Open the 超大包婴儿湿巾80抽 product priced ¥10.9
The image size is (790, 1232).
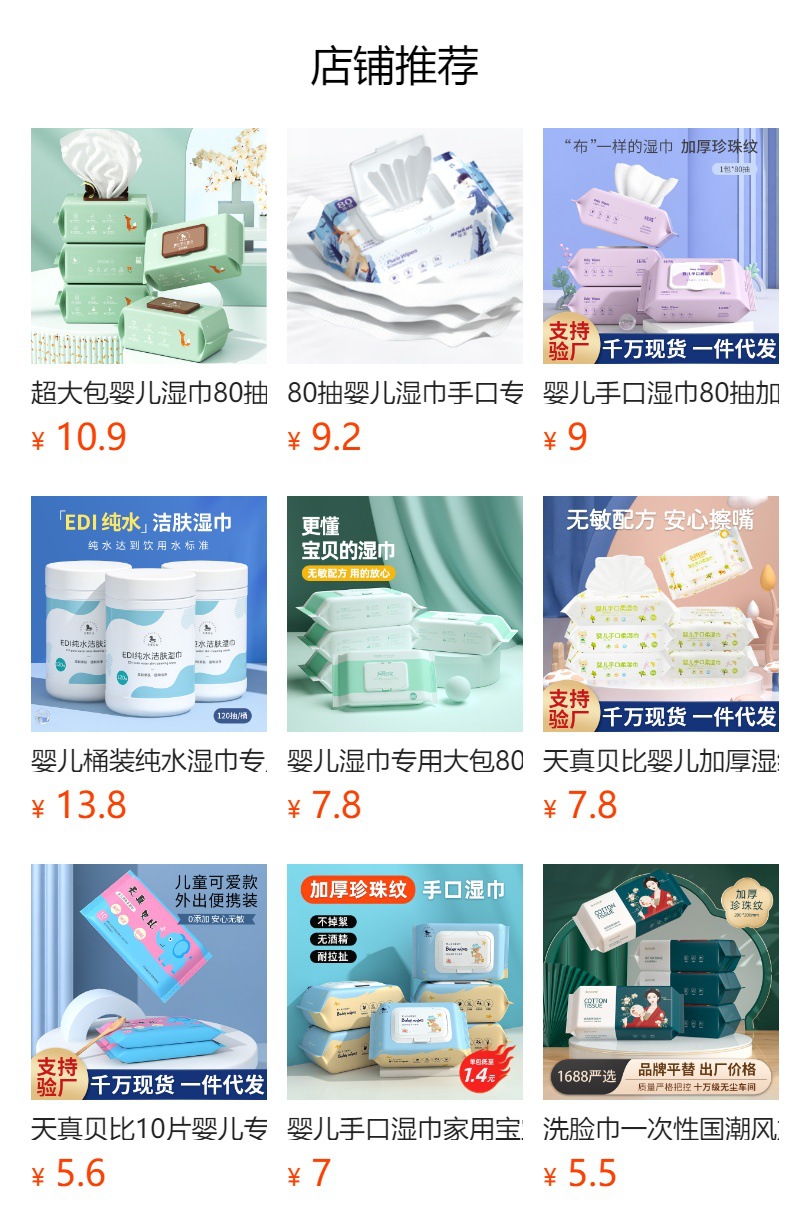pyautogui.click(x=148, y=246)
